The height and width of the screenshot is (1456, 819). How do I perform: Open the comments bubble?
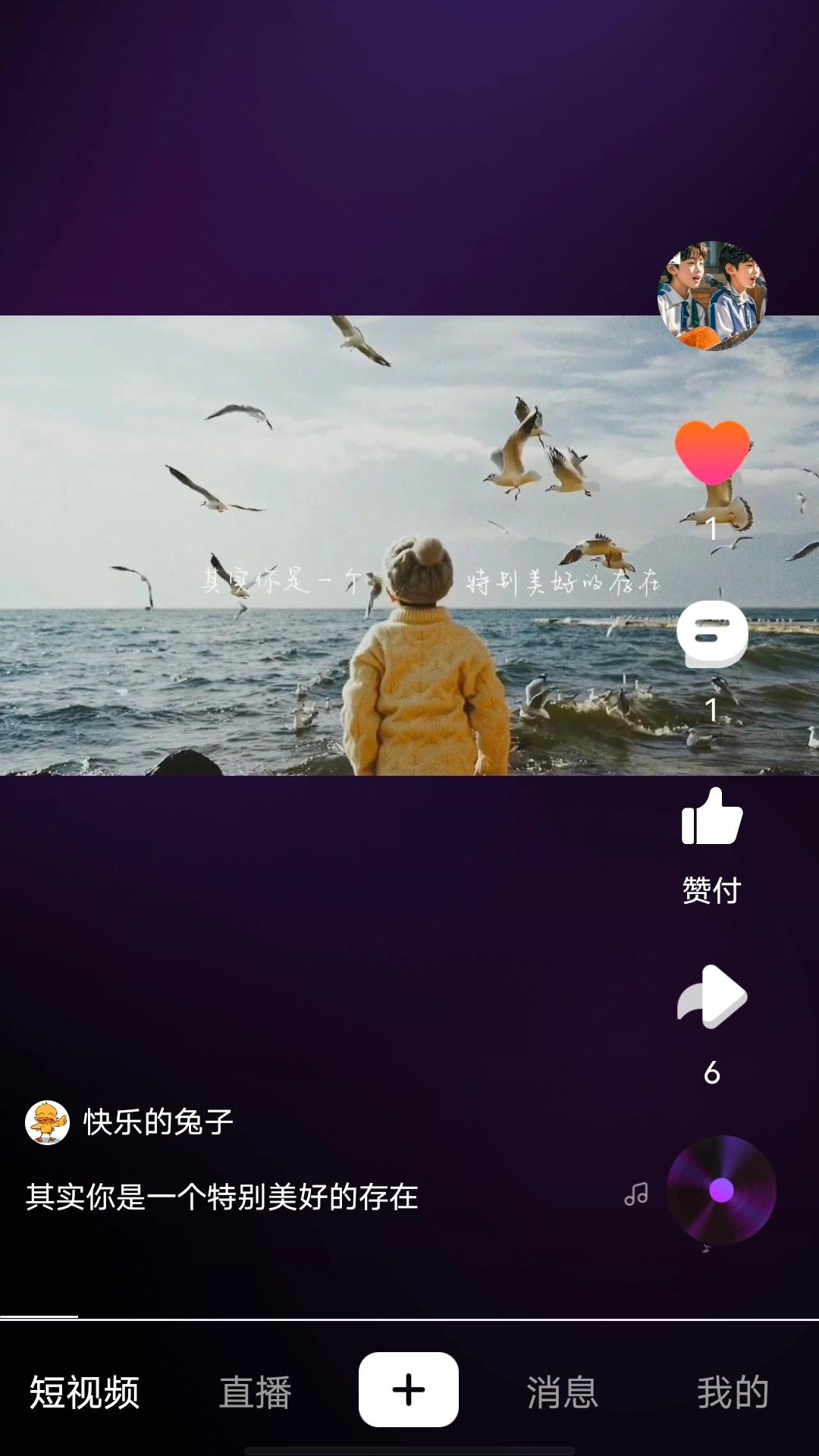tap(712, 634)
